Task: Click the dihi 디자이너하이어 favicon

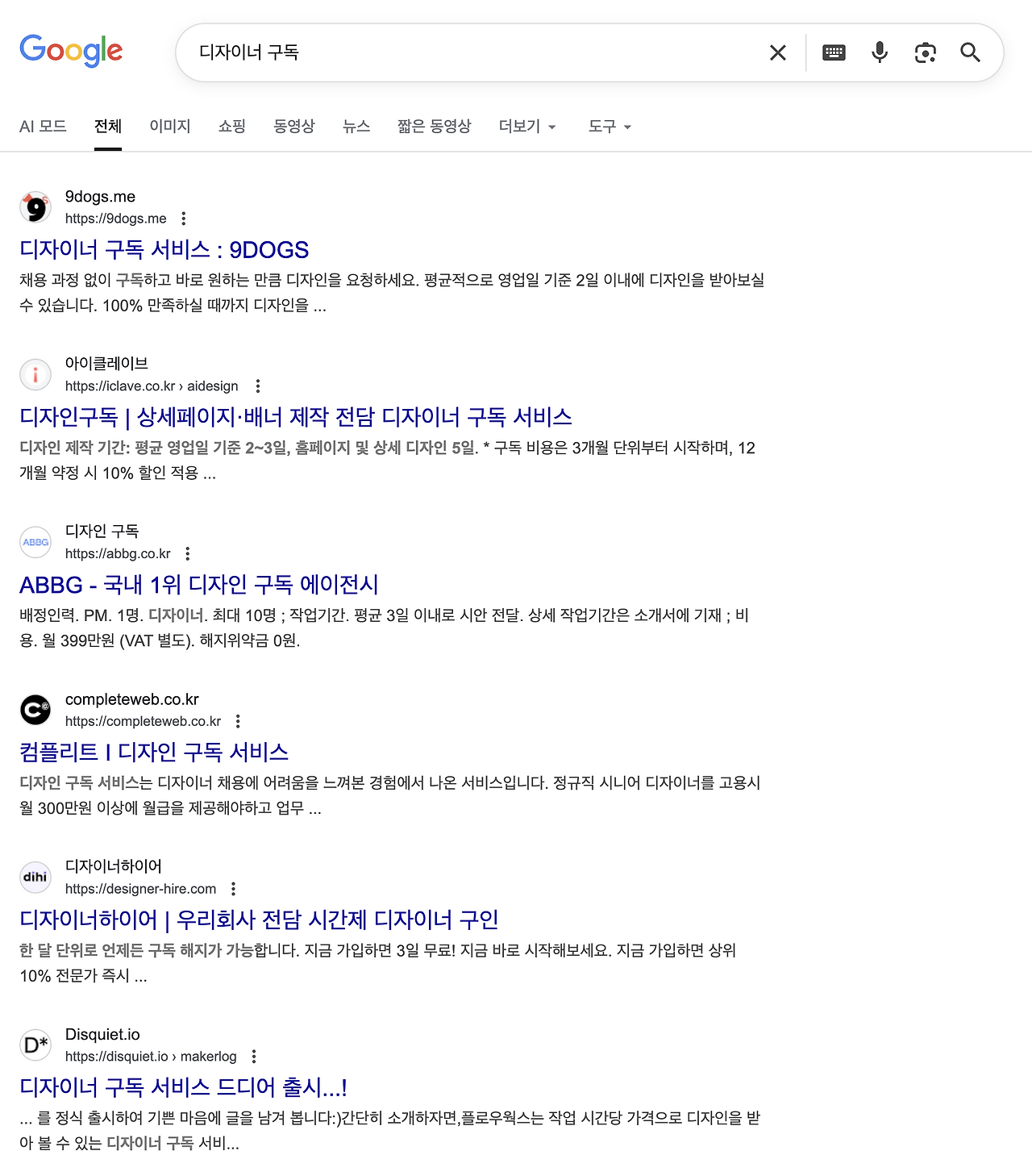Action: pyautogui.click(x=35, y=877)
